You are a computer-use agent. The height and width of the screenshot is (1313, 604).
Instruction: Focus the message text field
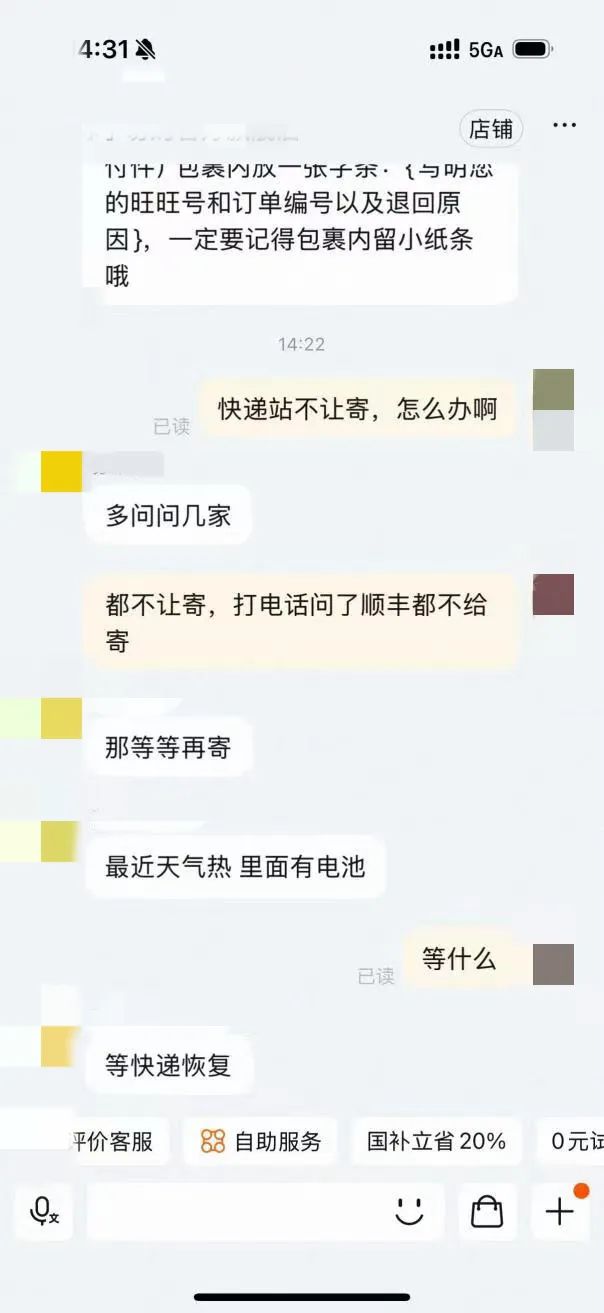[235, 1212]
